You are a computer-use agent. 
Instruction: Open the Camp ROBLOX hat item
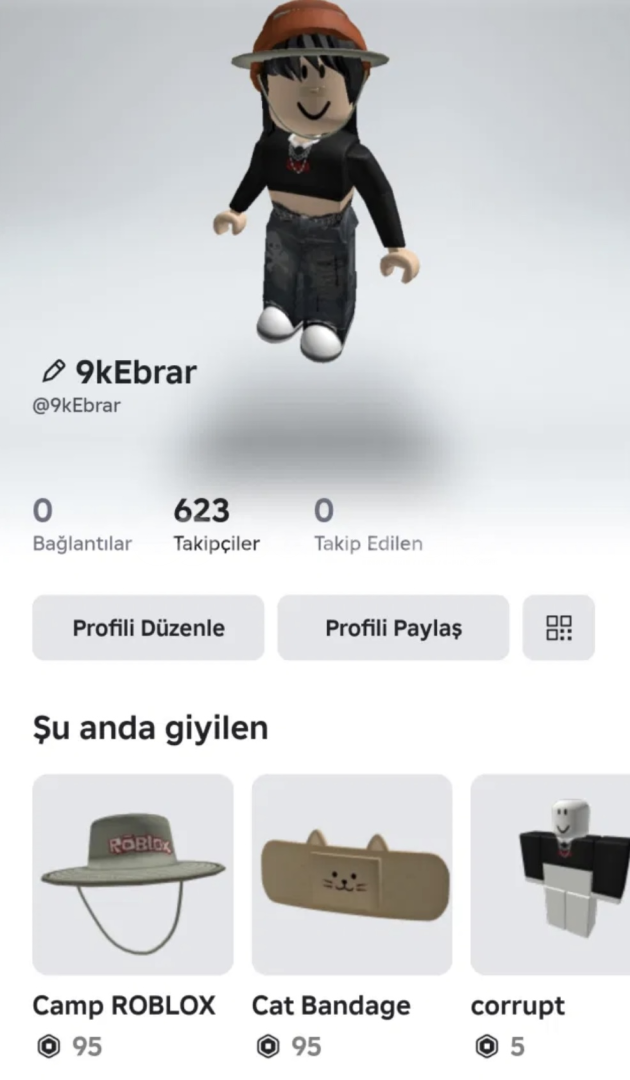[x=133, y=875]
